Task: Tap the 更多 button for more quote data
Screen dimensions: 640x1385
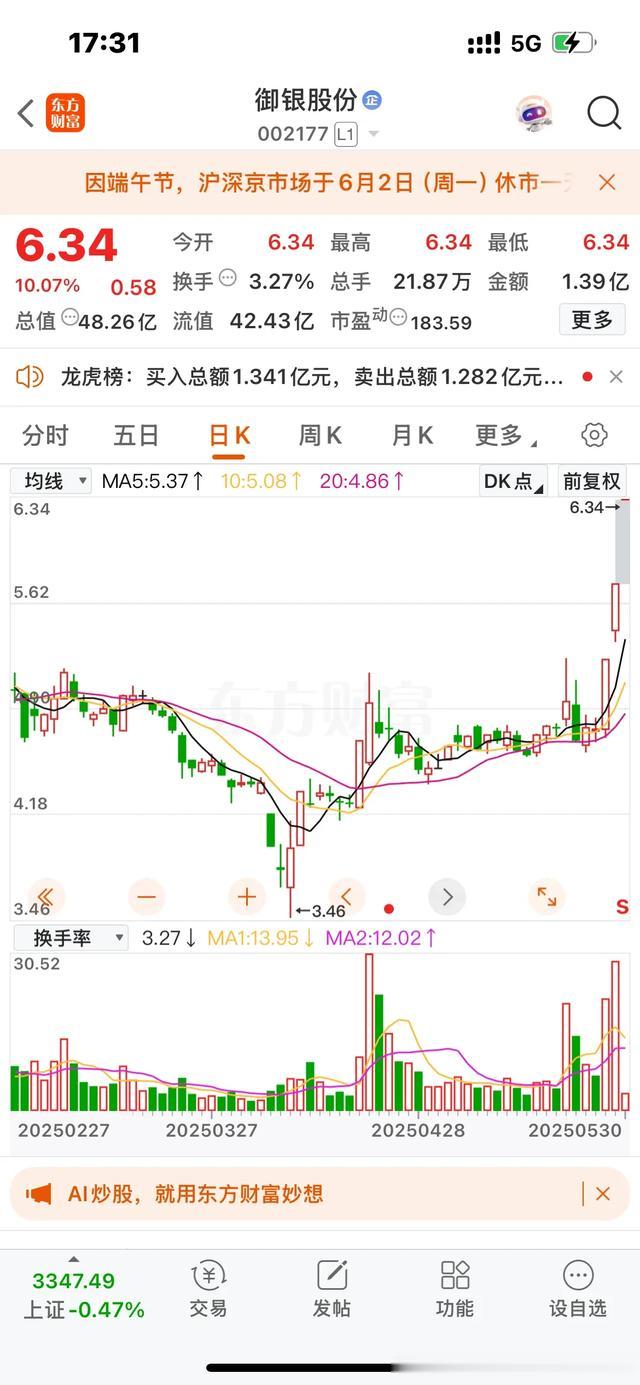Action: [592, 320]
